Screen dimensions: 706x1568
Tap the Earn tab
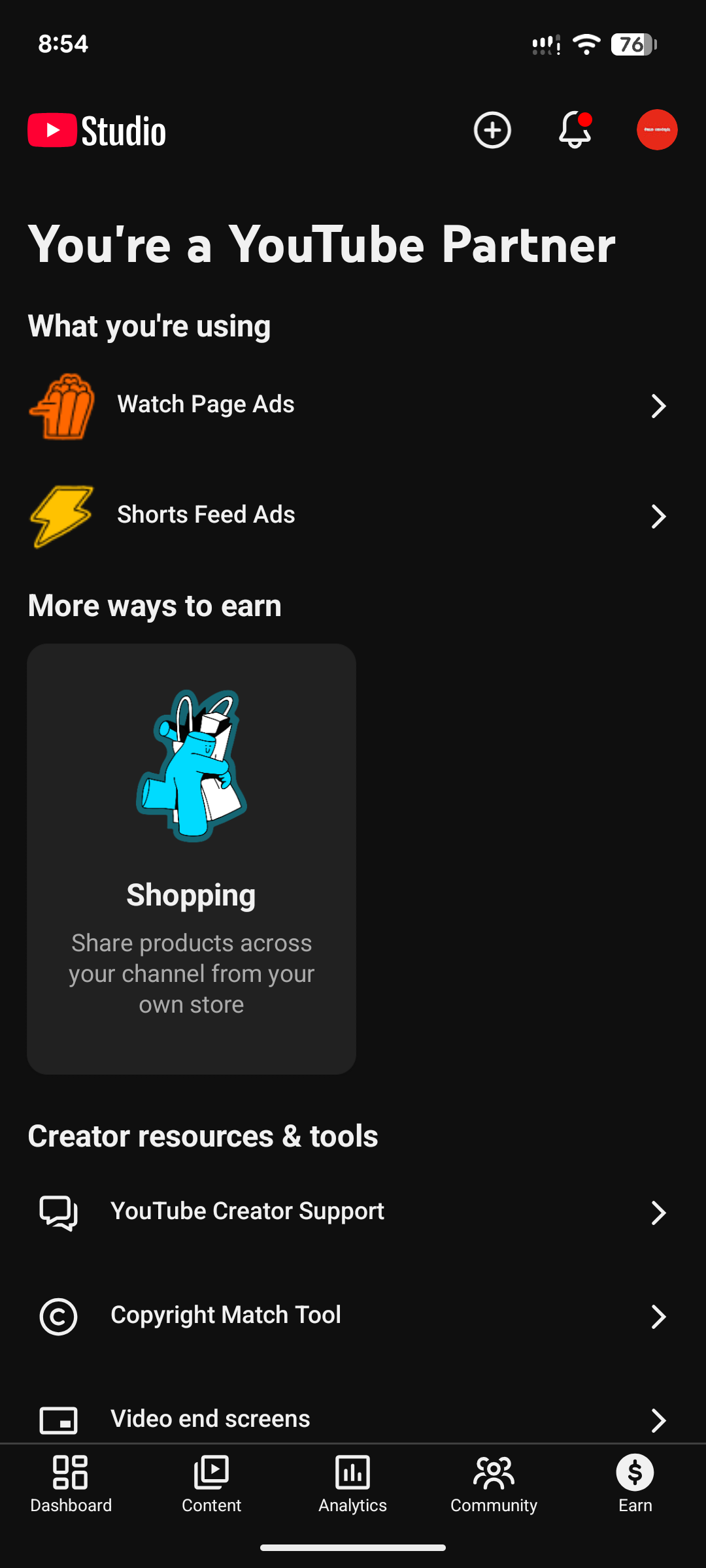pos(635,1484)
